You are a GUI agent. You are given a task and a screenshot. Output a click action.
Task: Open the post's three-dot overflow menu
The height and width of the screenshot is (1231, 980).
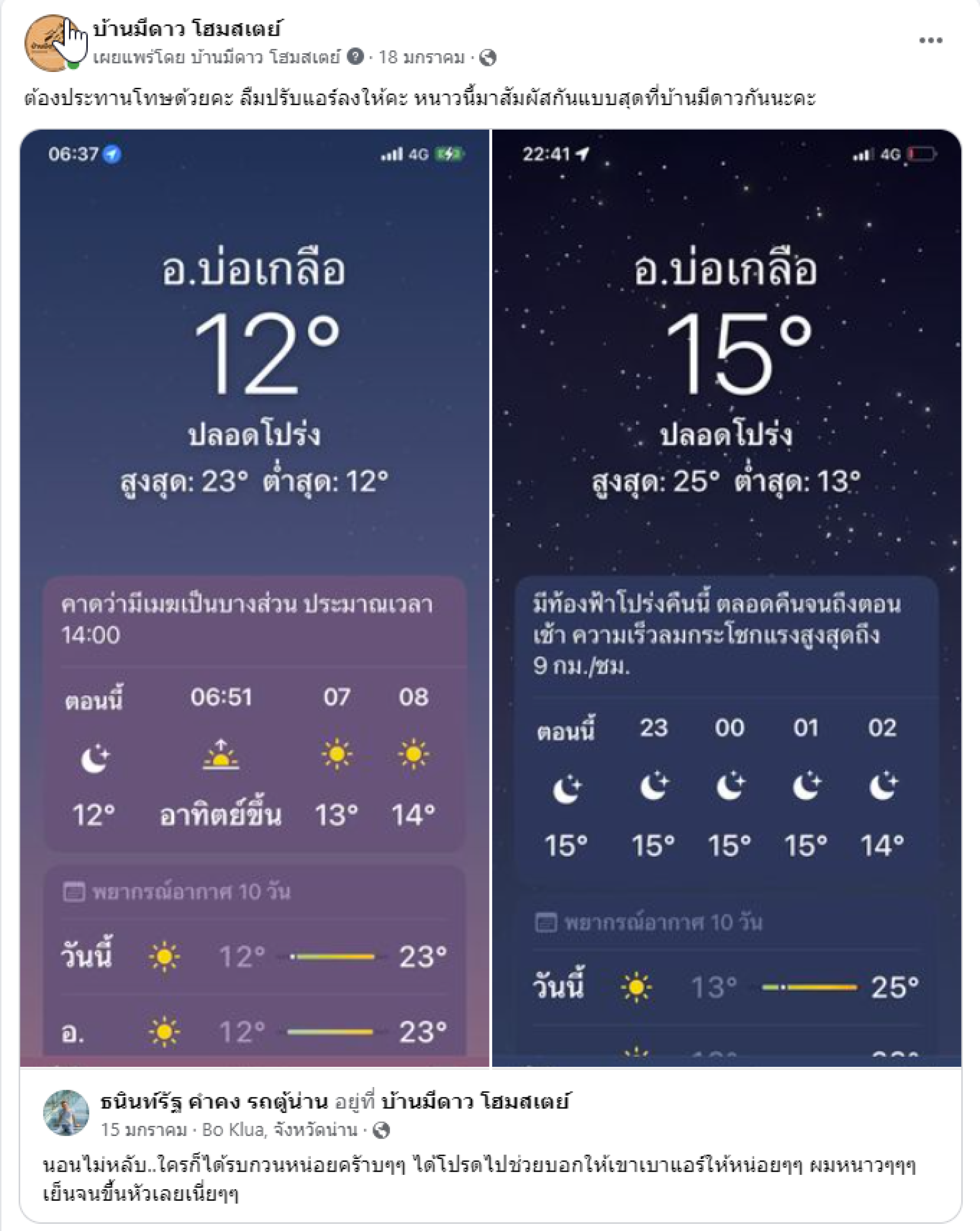[x=930, y=40]
